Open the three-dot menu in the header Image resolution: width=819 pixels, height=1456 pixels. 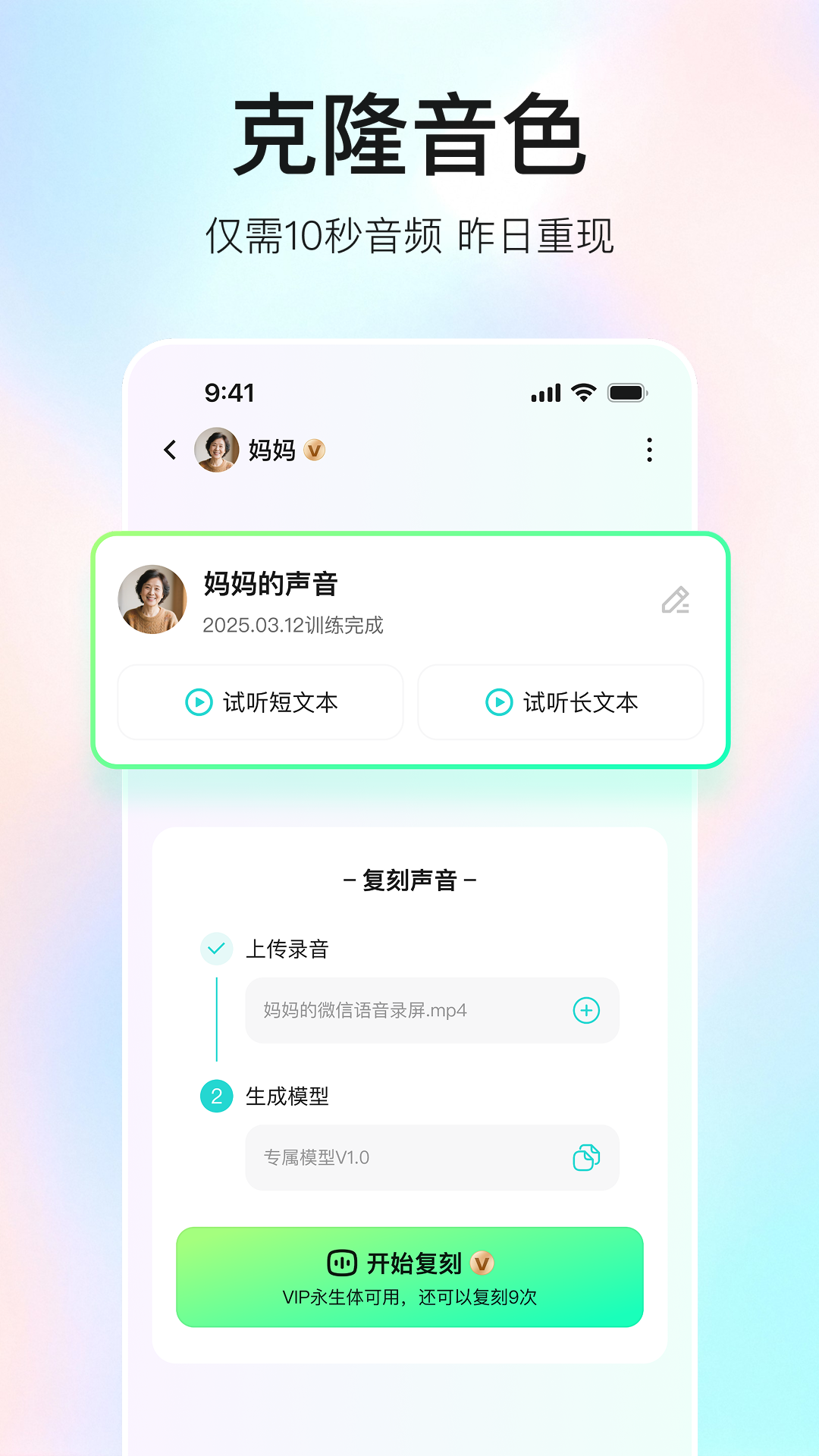648,450
